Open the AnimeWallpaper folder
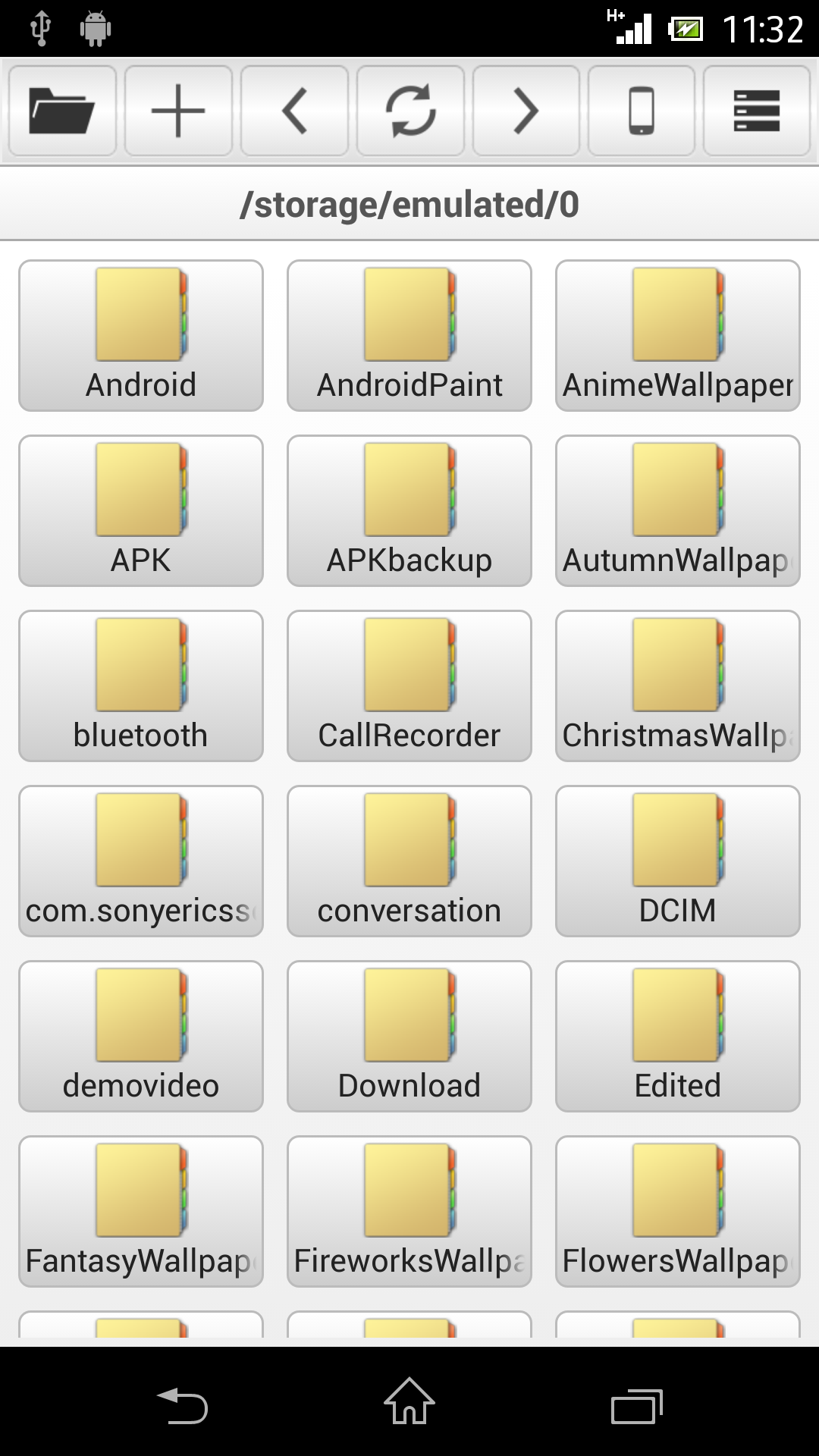Screen dimensions: 819x1456 click(x=678, y=335)
